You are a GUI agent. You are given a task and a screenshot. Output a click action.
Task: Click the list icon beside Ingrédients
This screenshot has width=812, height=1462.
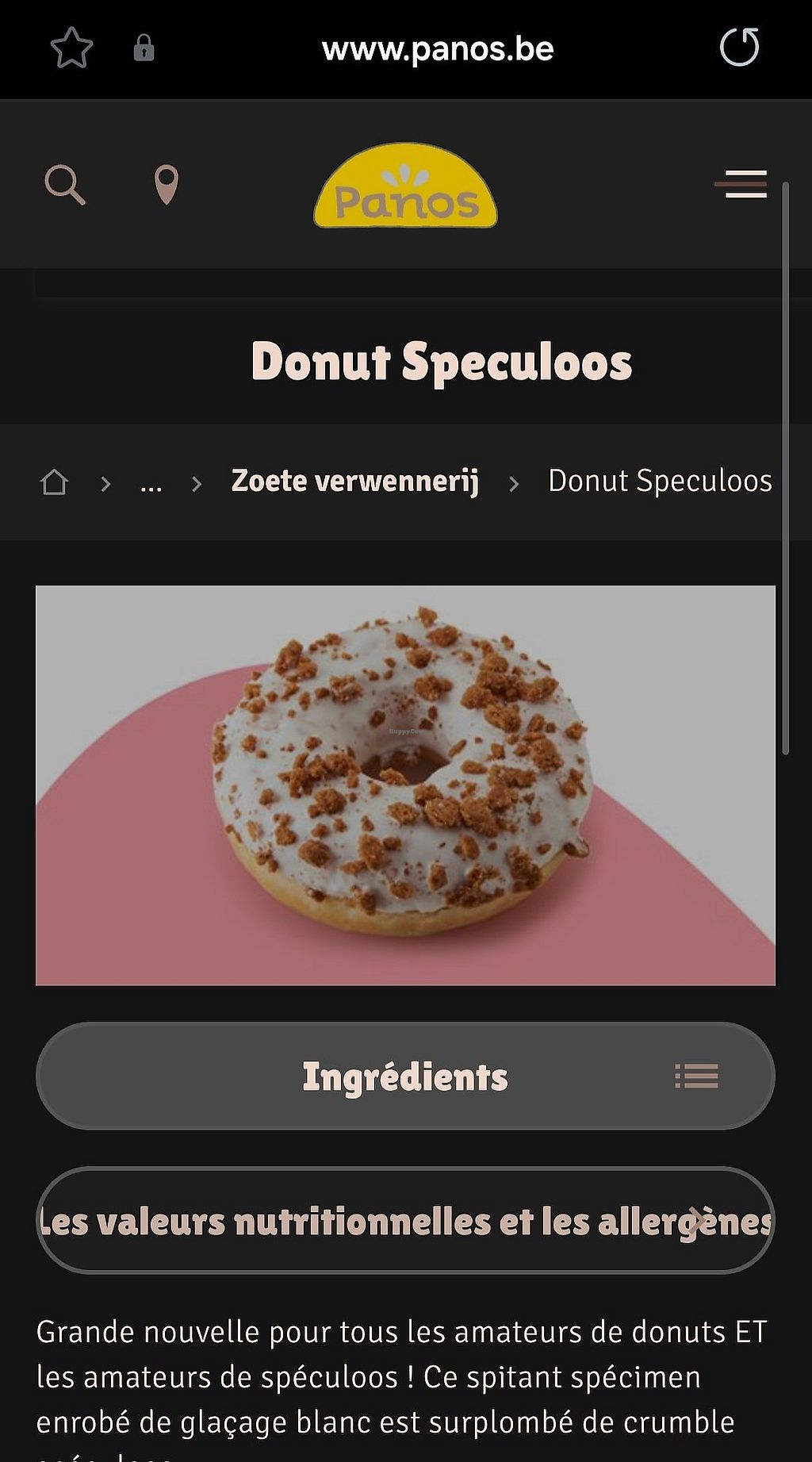(x=696, y=1076)
